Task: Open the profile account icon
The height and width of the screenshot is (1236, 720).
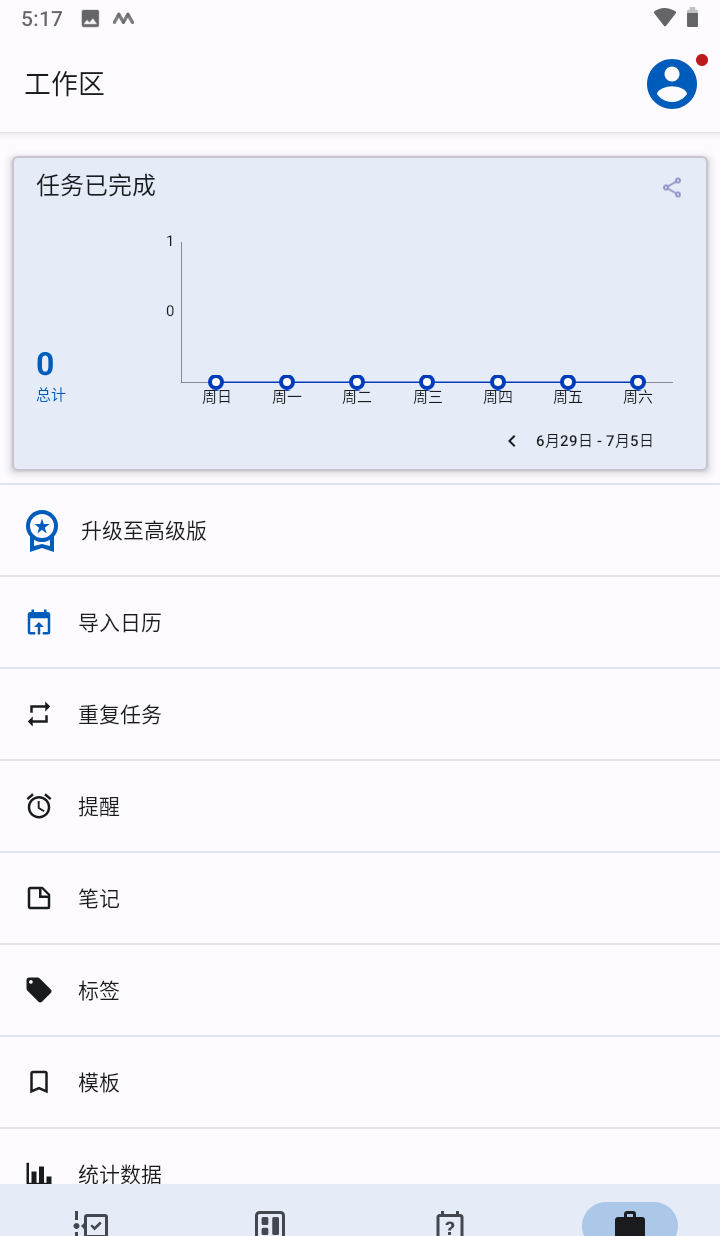Action: 672,84
